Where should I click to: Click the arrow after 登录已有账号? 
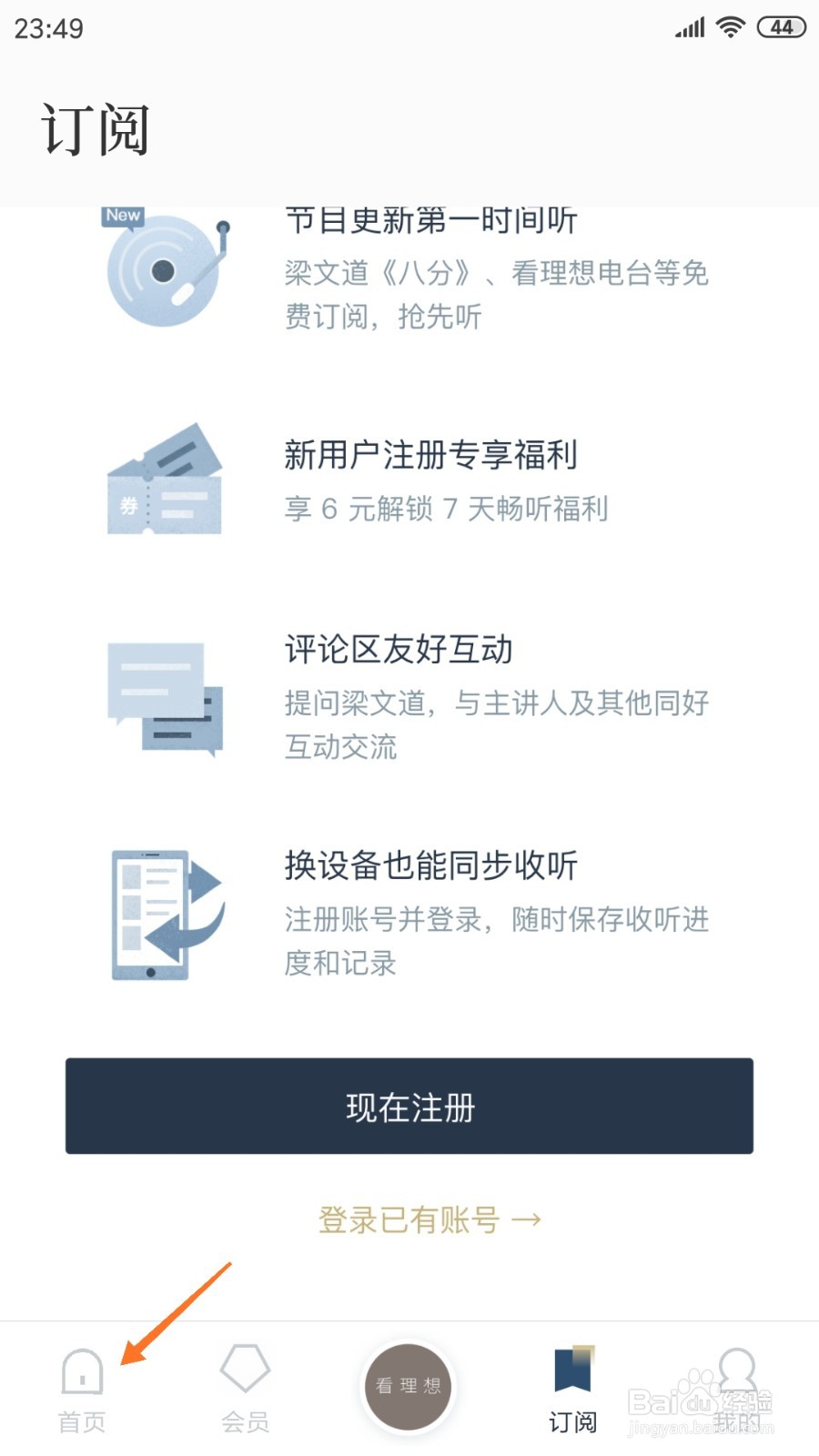pos(526,1221)
